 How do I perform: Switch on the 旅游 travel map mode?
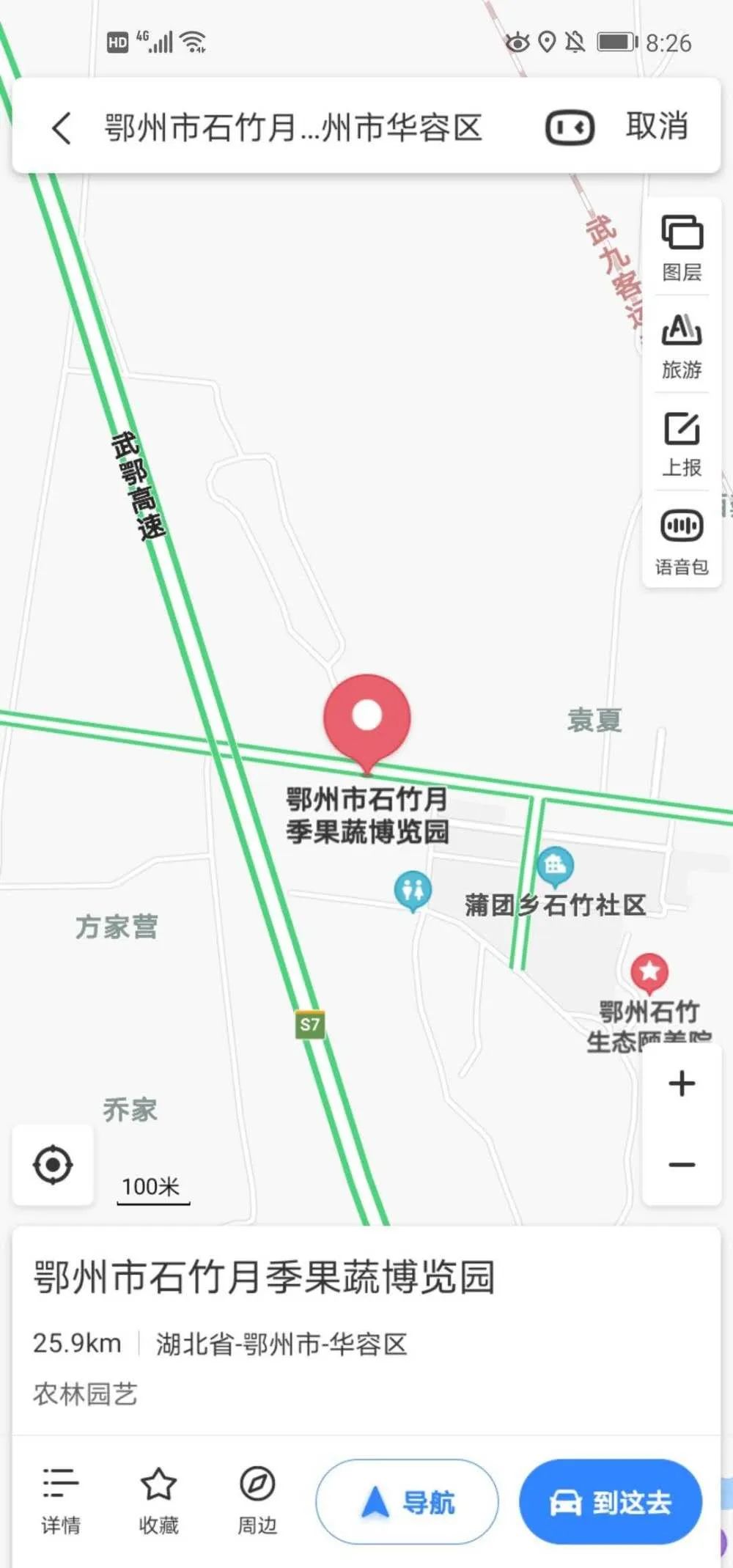682,346
